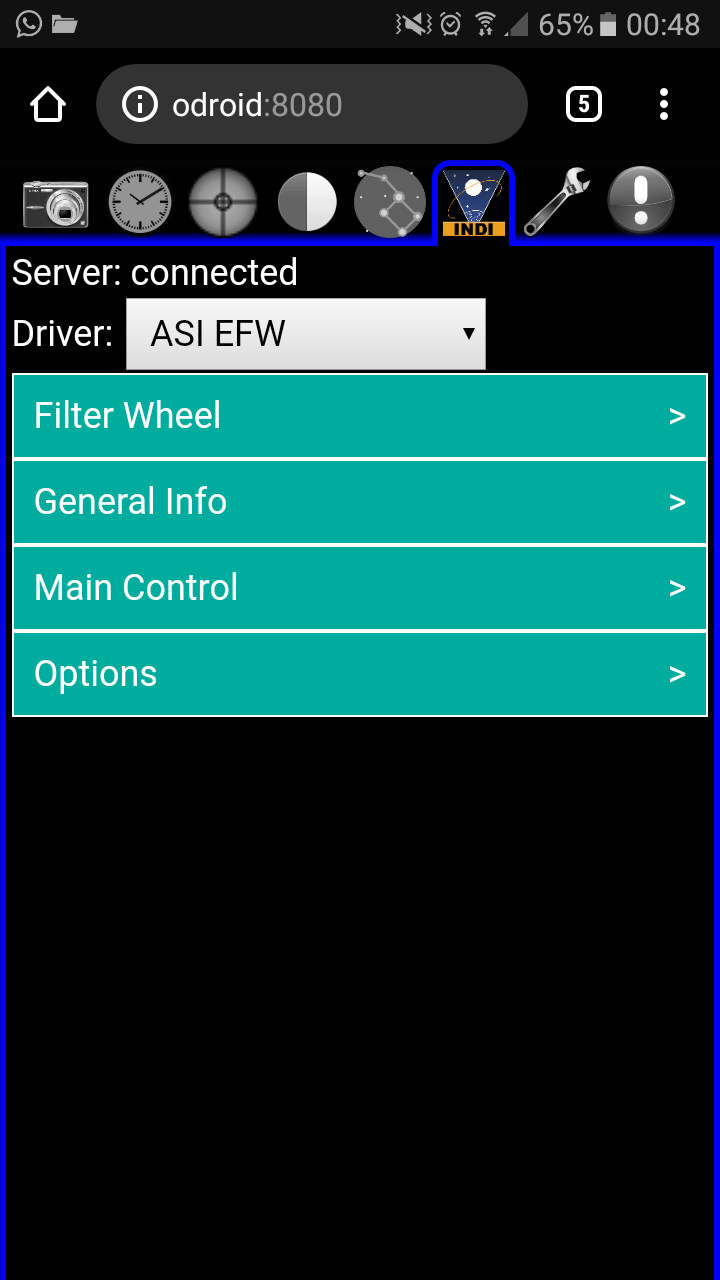Select the crosshair focus tab
The width and height of the screenshot is (720, 1280).
coord(223,202)
